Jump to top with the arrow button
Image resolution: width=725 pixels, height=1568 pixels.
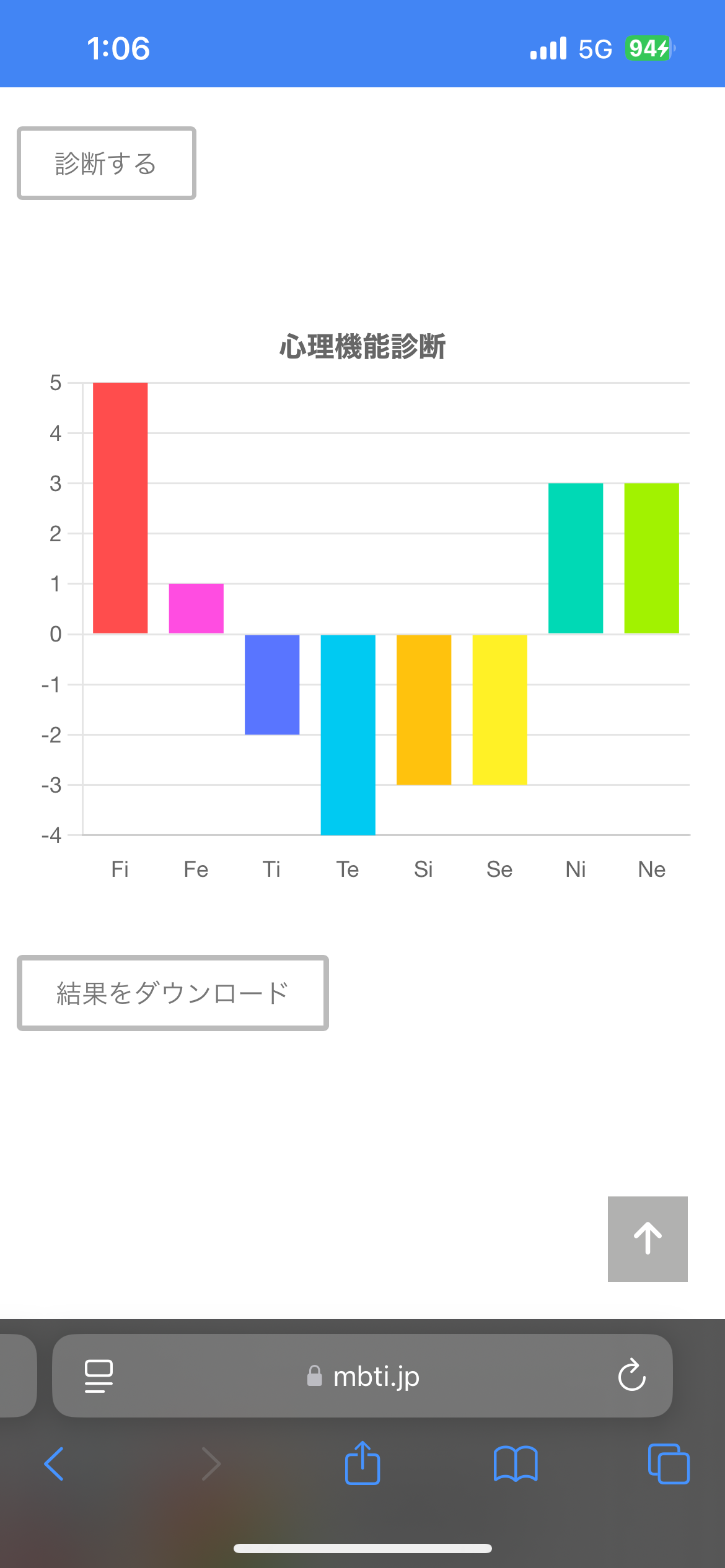tap(648, 1239)
